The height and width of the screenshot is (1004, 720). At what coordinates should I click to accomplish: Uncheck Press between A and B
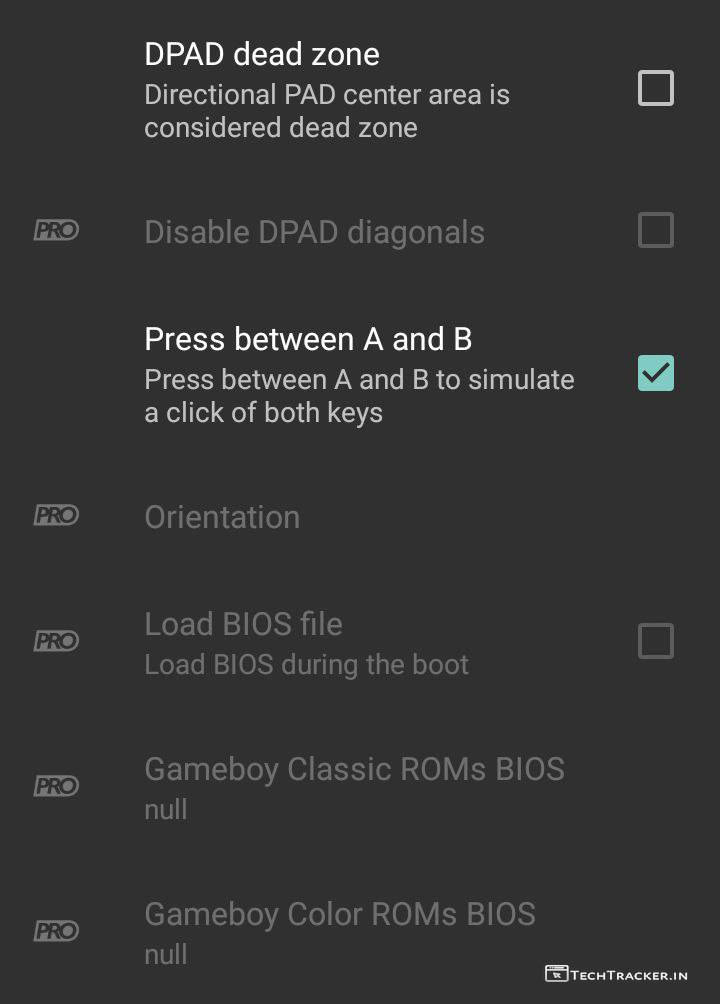pyautogui.click(x=656, y=374)
